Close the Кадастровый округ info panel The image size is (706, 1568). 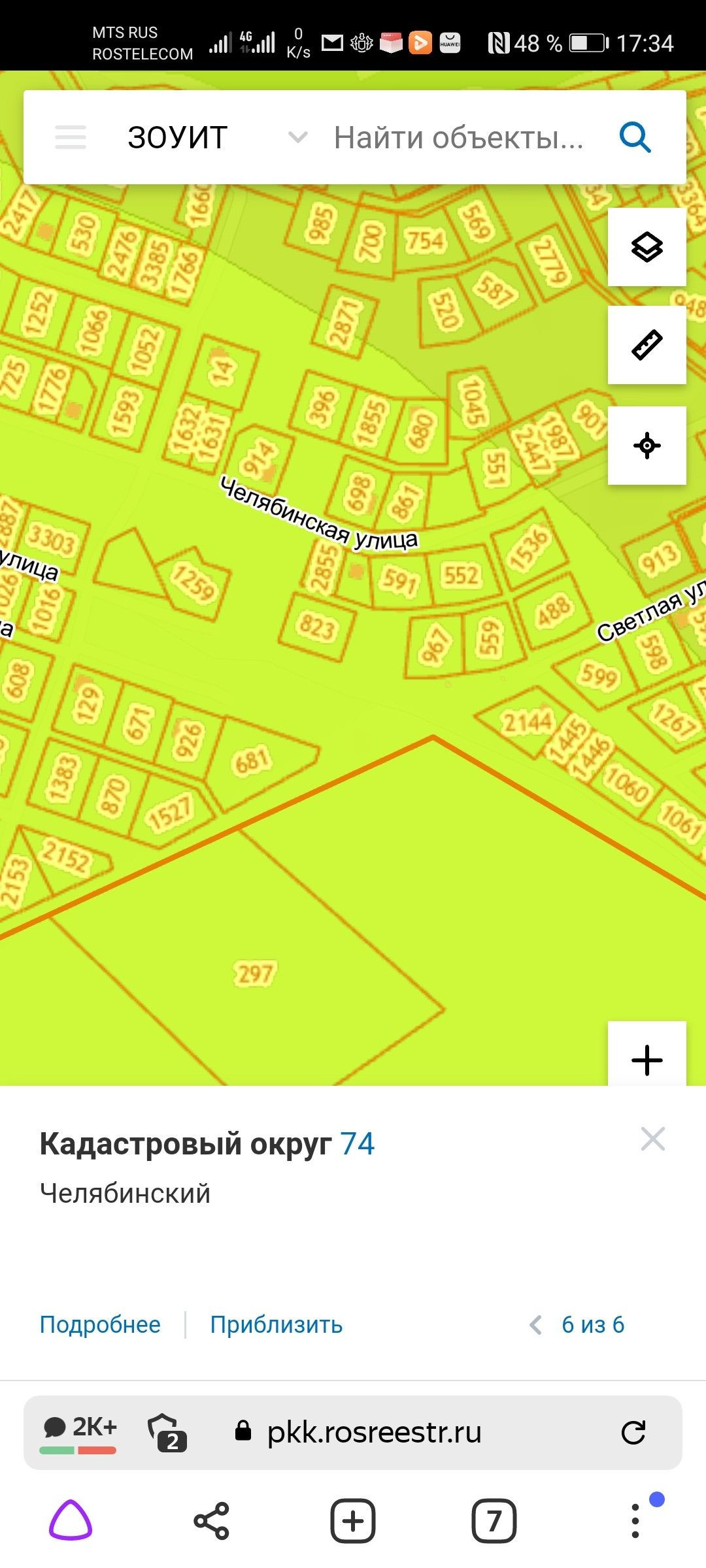coord(652,1139)
